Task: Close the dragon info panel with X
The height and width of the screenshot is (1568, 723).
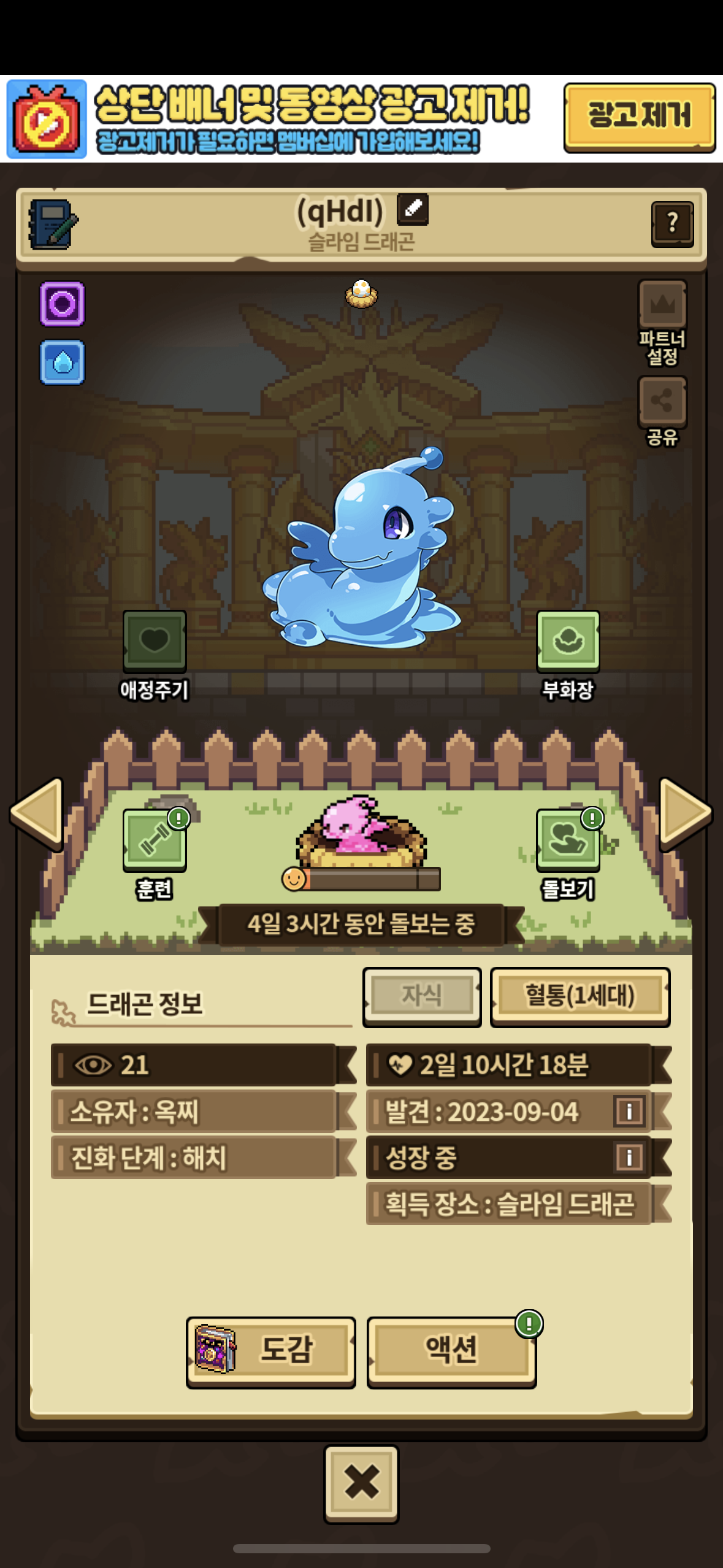Action: (361, 1483)
